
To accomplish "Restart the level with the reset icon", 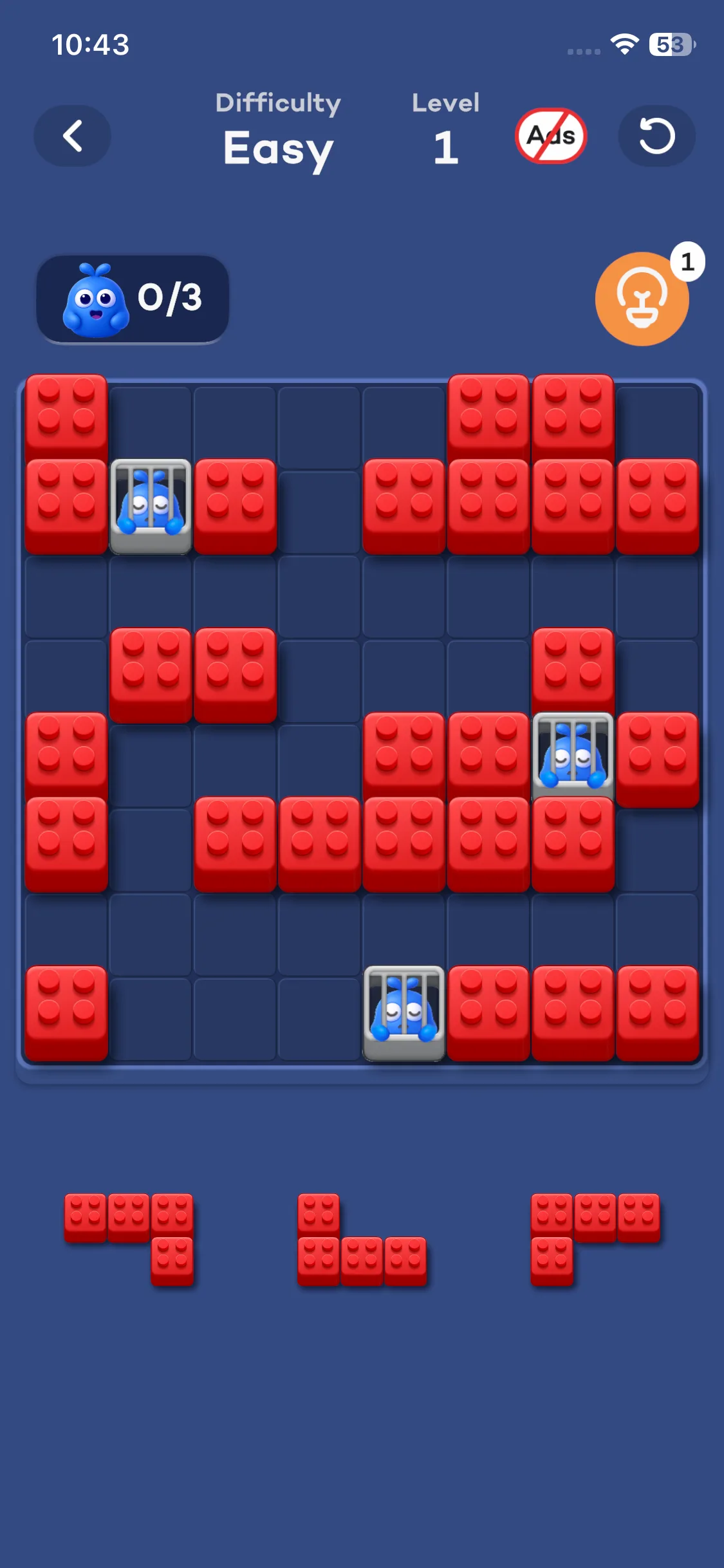I will [656, 136].
